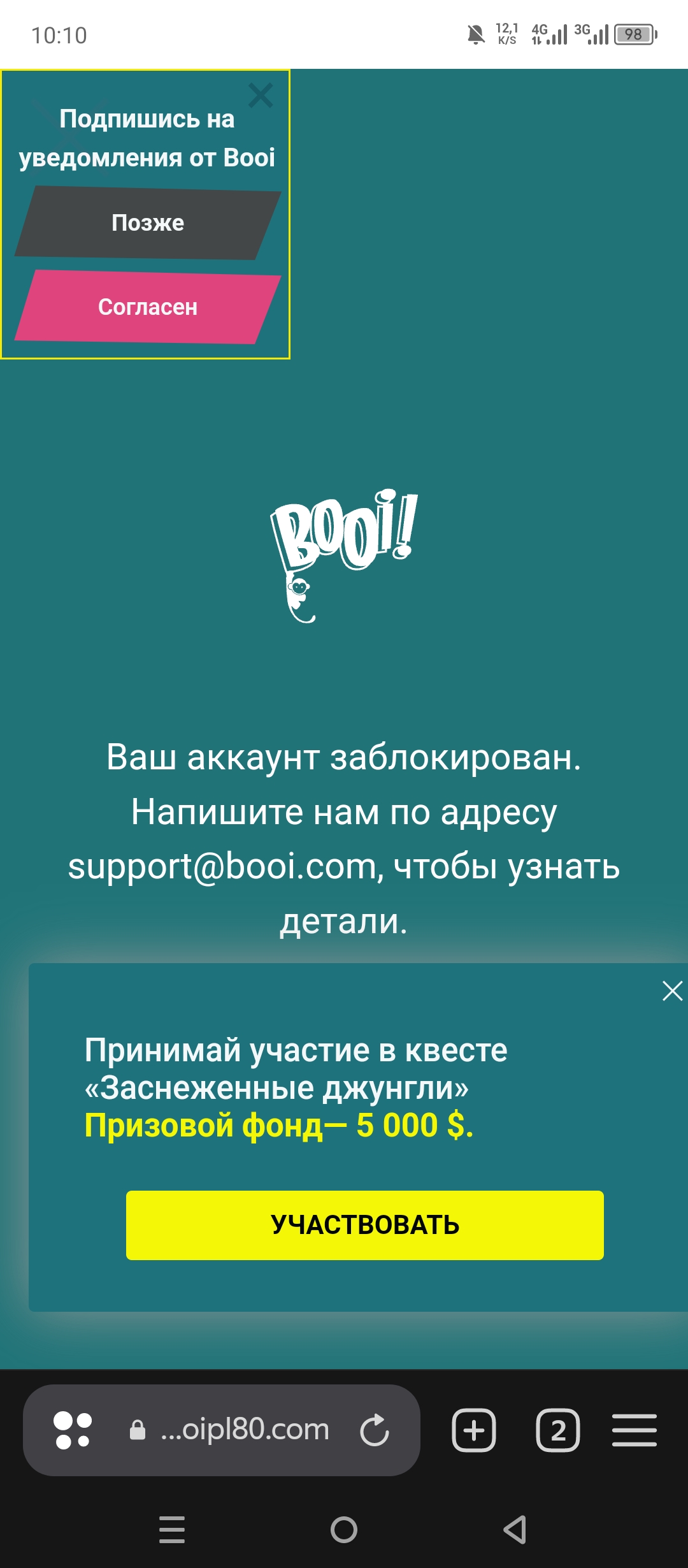
Task: Tap the Позже button
Action: pyautogui.click(x=148, y=223)
